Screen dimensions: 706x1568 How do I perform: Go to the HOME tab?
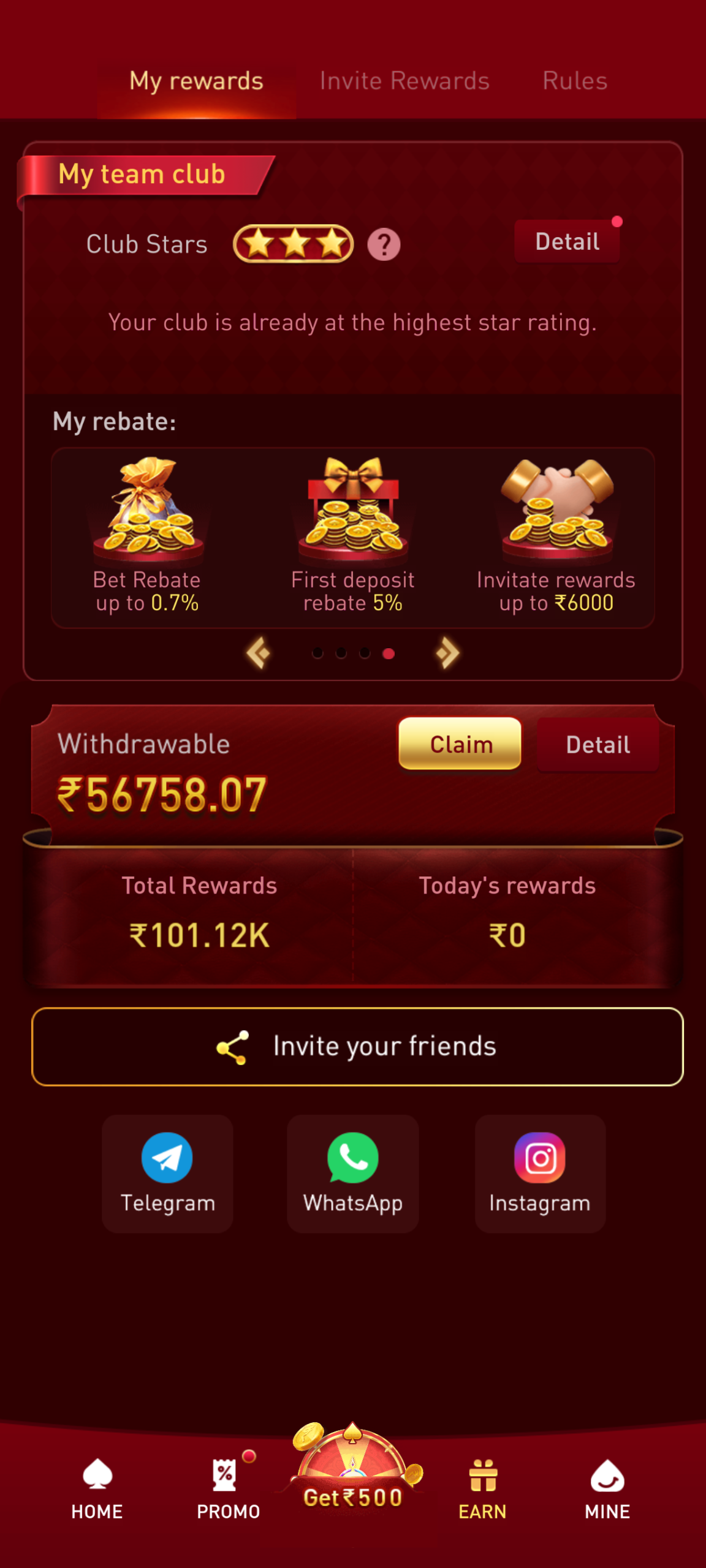pos(97,1488)
